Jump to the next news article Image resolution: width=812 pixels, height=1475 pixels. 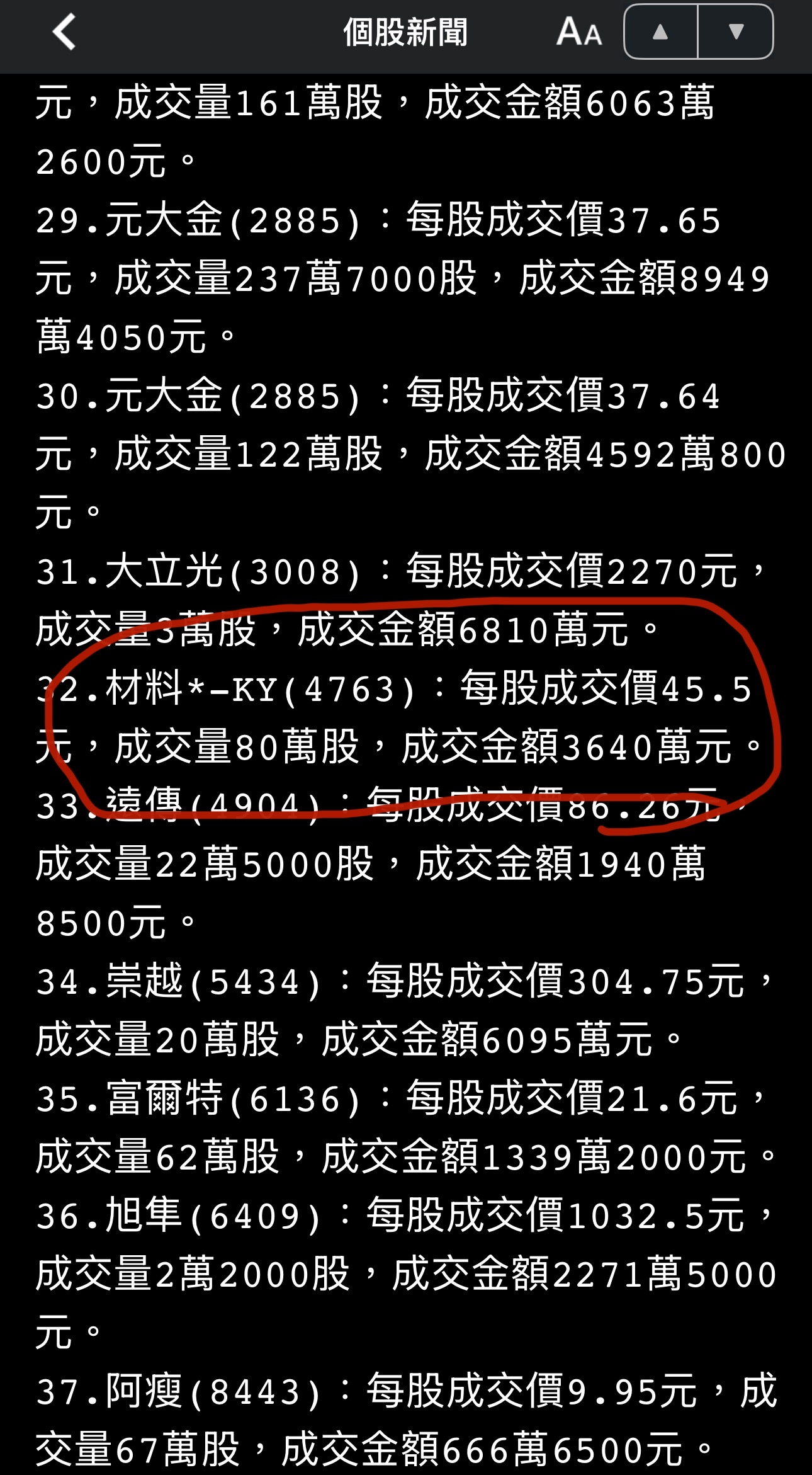pos(736,31)
